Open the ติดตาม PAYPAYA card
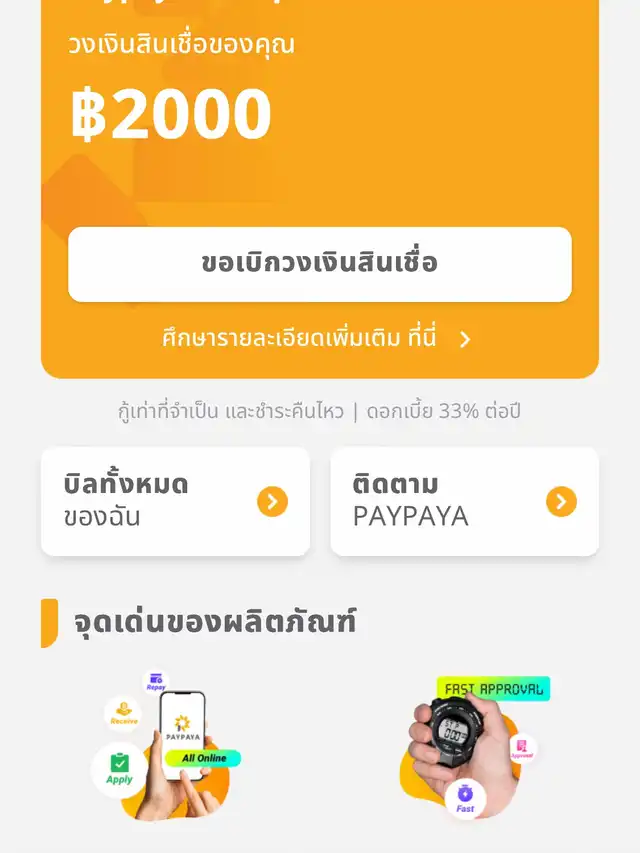The height and width of the screenshot is (853, 640). (x=464, y=501)
